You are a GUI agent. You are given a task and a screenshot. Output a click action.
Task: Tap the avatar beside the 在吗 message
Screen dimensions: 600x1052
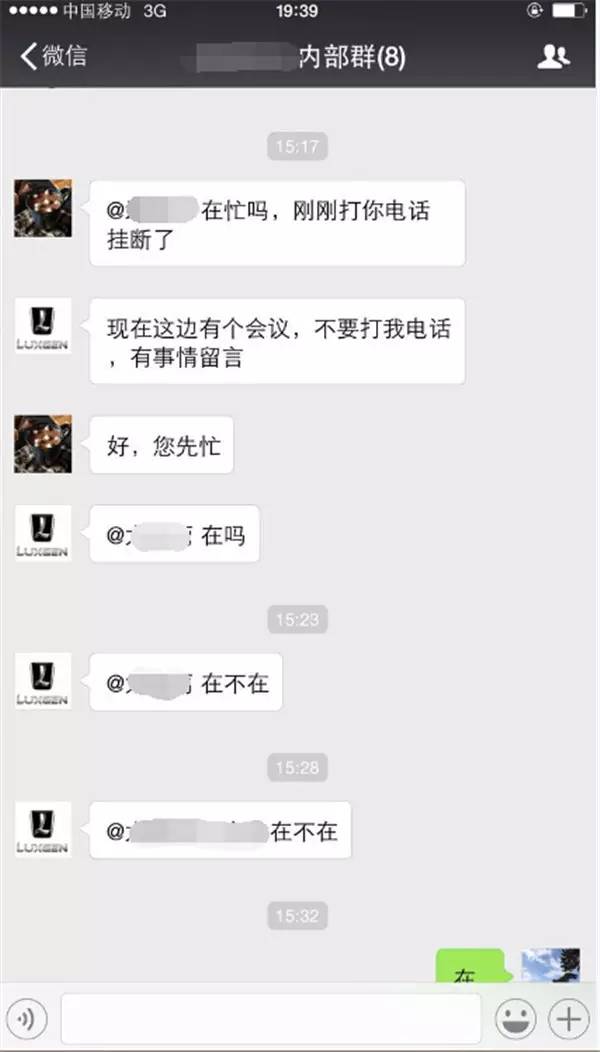tap(43, 535)
